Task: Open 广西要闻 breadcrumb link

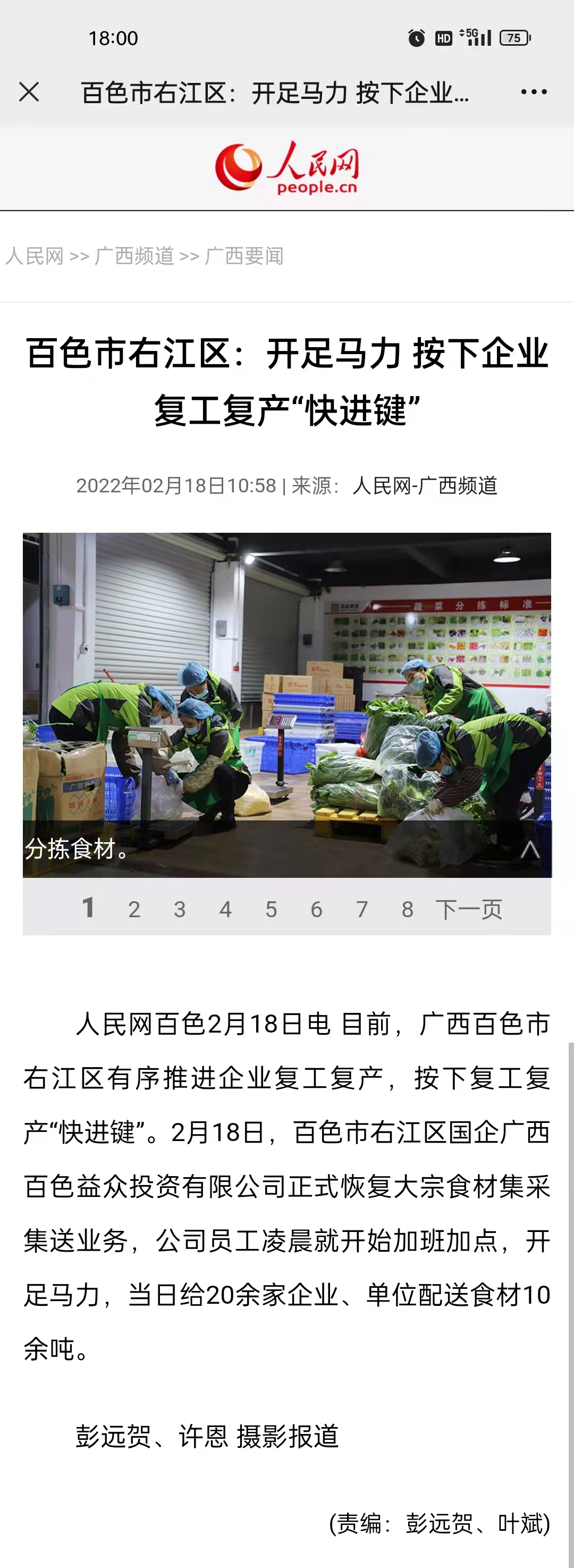Action: (x=244, y=256)
